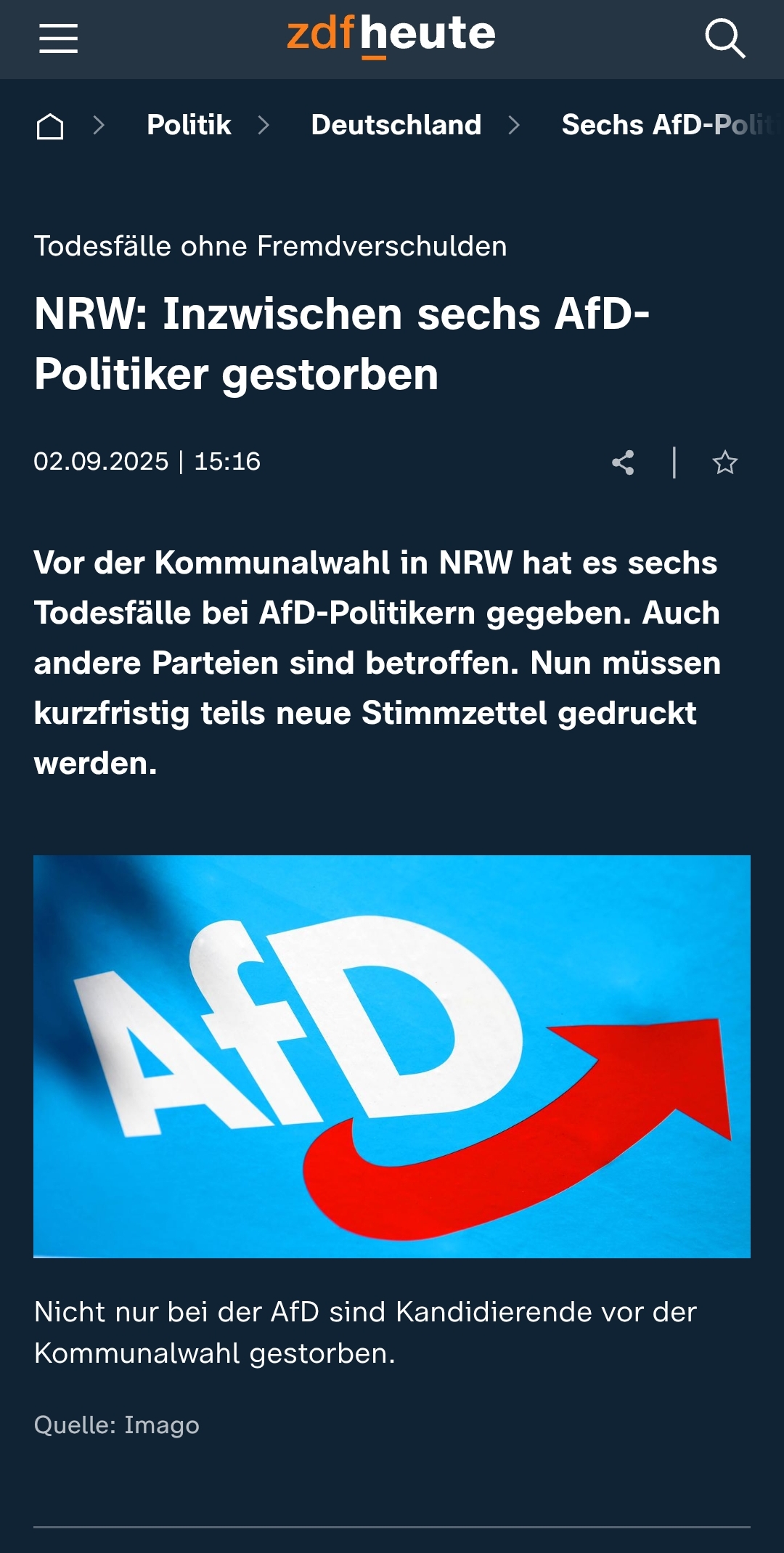Go to the home breadcrumb icon

coord(50,126)
